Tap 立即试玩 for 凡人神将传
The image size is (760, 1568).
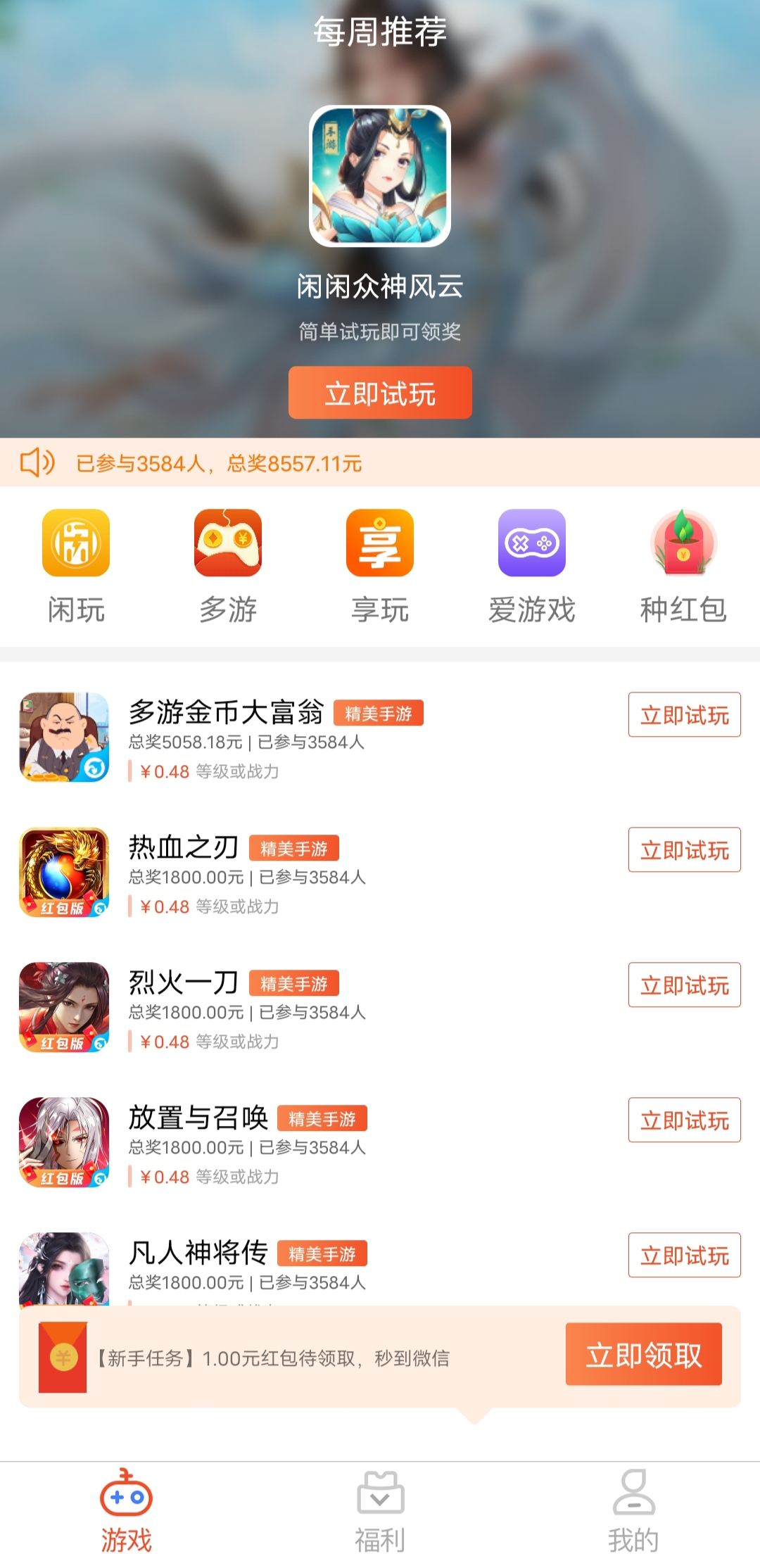(x=685, y=1255)
